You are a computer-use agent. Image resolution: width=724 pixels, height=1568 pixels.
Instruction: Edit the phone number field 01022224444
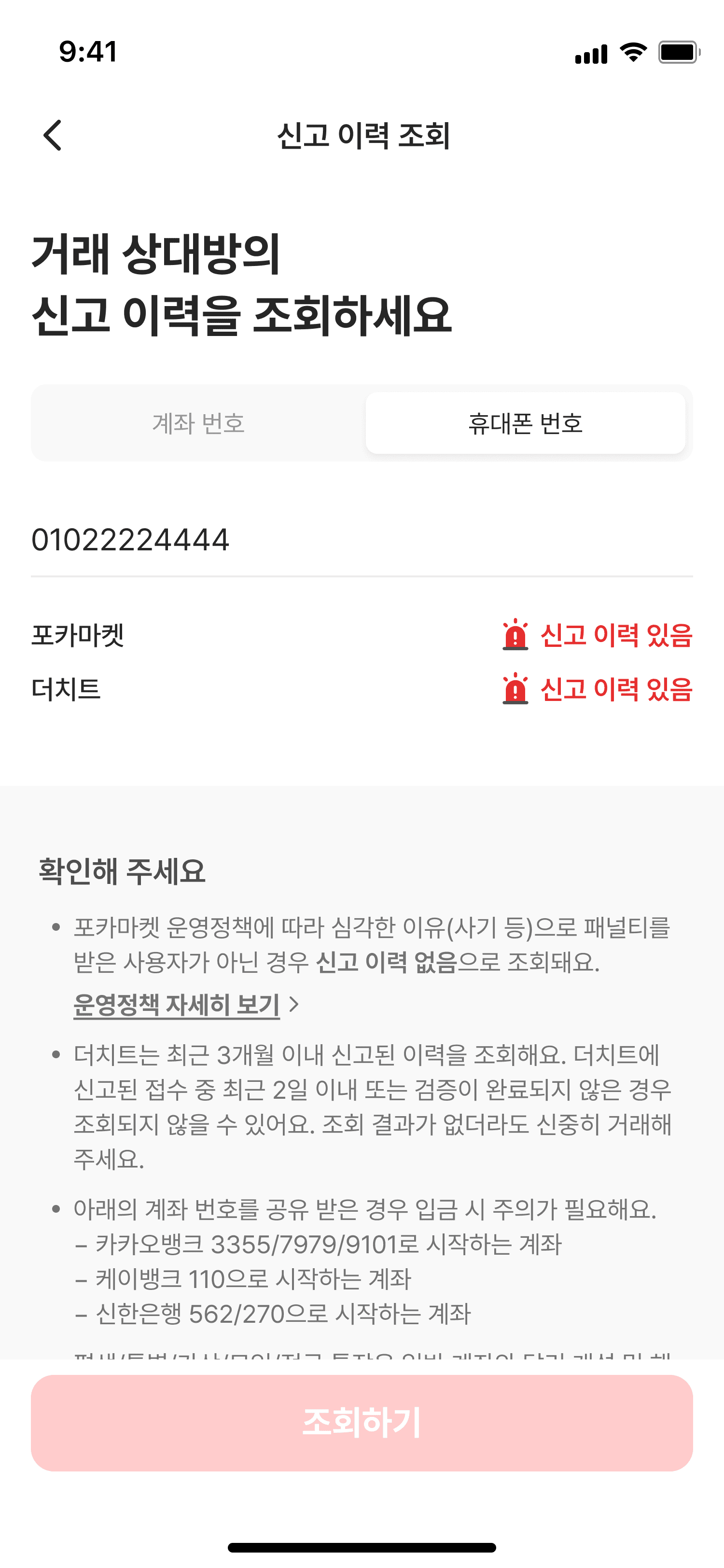click(x=362, y=540)
